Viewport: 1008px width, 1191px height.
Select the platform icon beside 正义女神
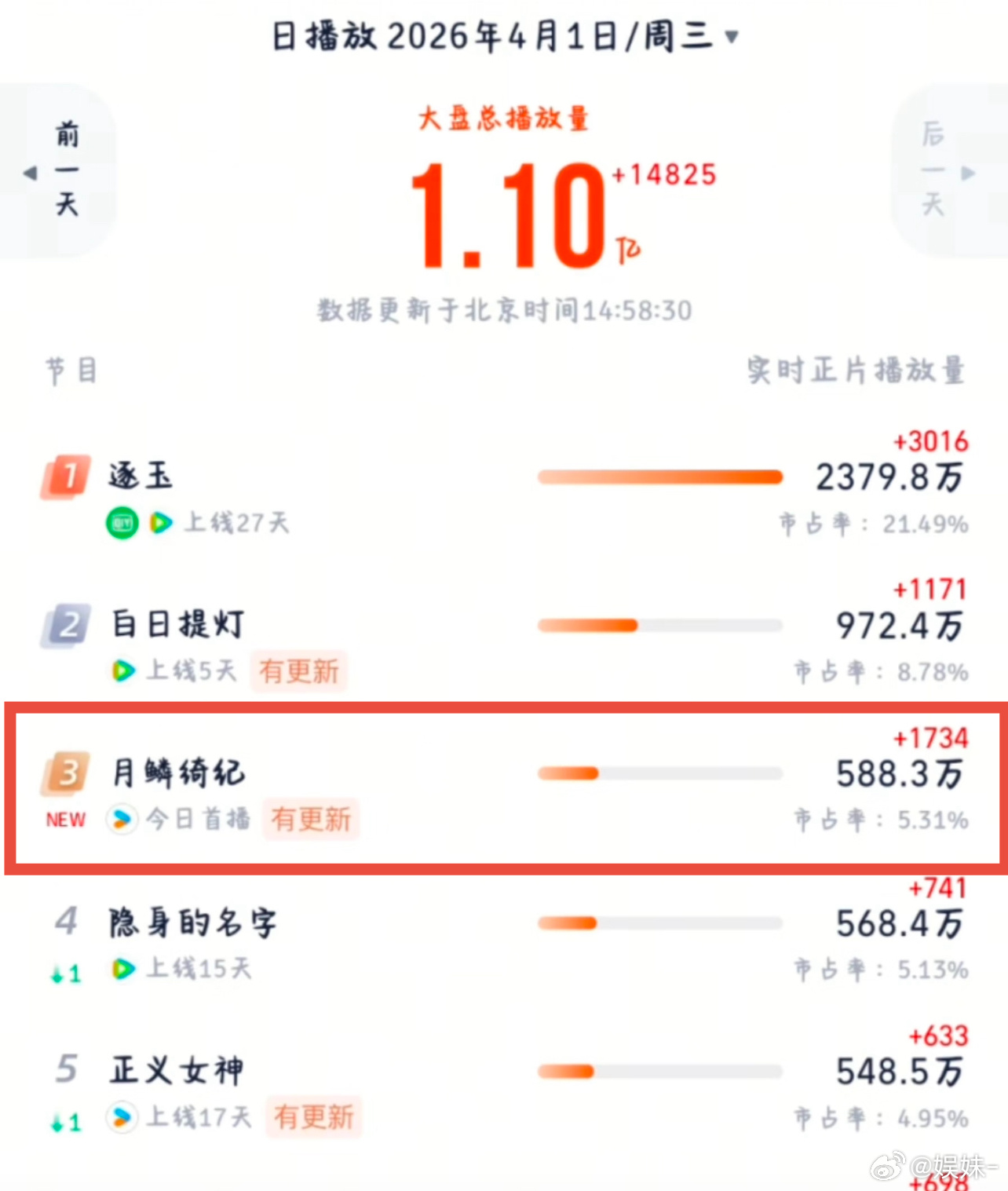click(x=122, y=1118)
